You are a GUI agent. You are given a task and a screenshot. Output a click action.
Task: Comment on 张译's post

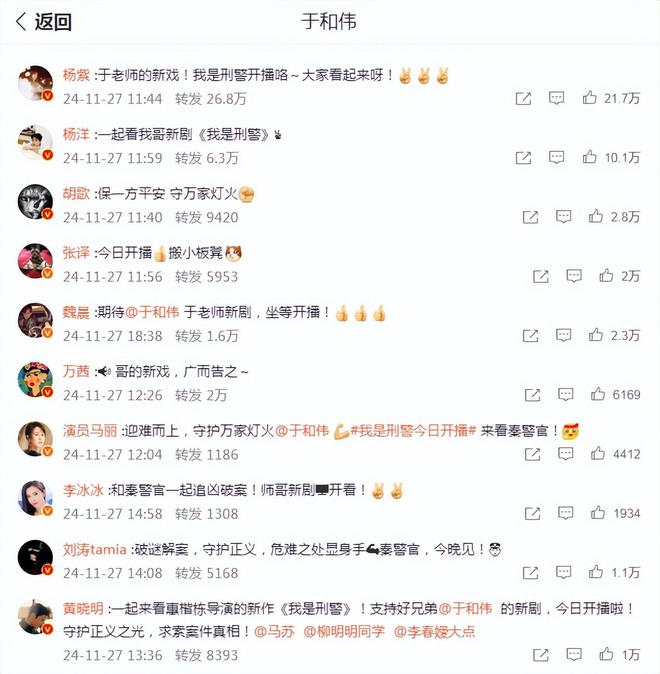click(574, 276)
